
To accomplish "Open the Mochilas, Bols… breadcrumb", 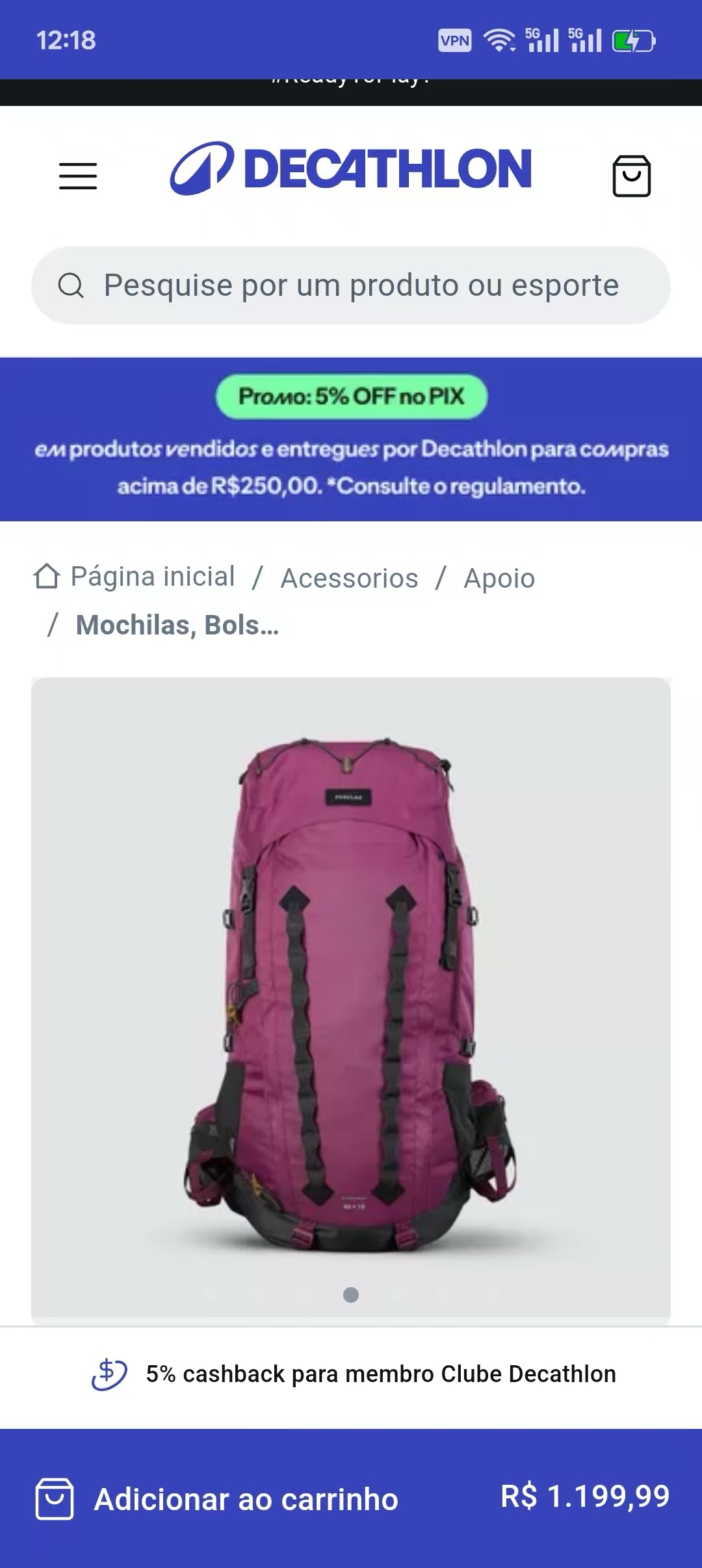I will point(177,625).
